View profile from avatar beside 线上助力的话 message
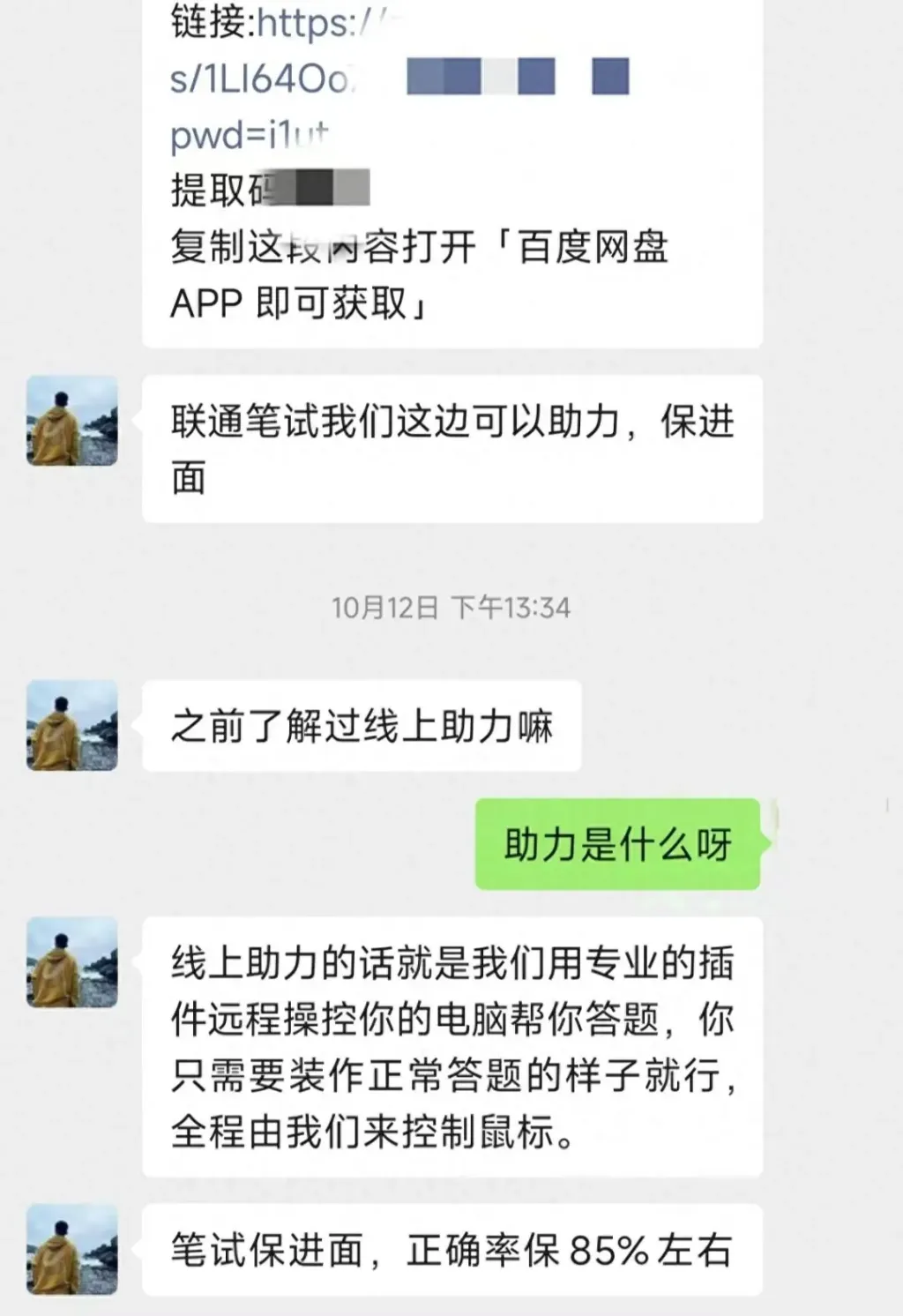Viewport: 903px width, 1316px height. click(x=71, y=961)
